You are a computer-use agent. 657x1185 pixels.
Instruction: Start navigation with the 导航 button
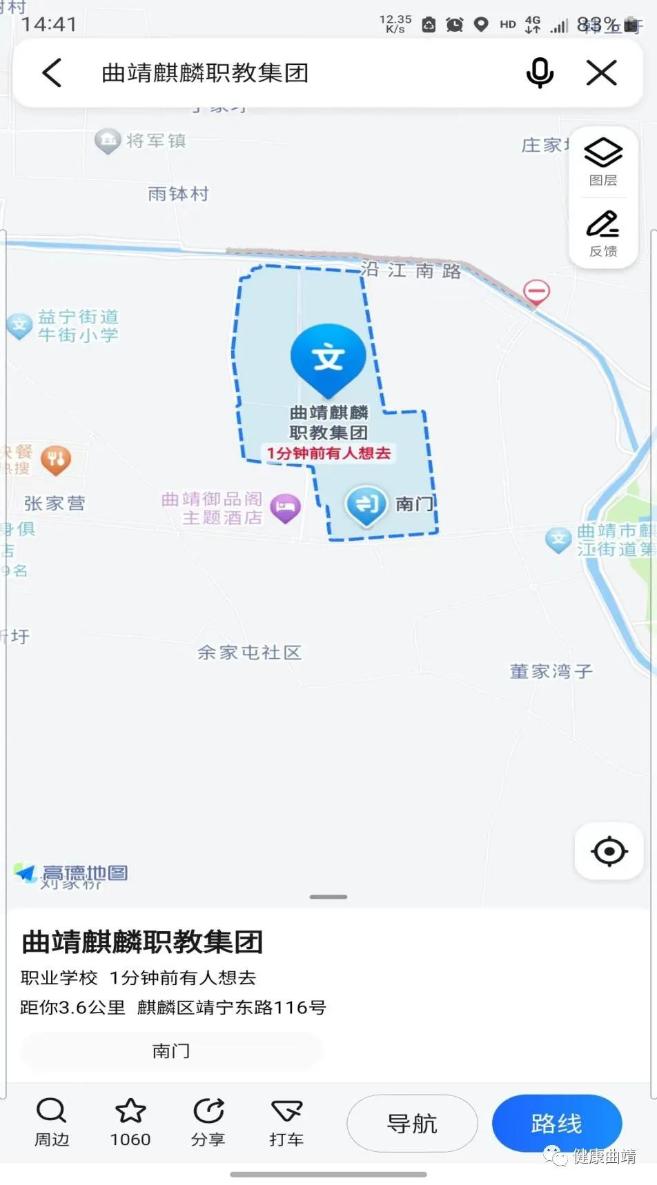(412, 1123)
